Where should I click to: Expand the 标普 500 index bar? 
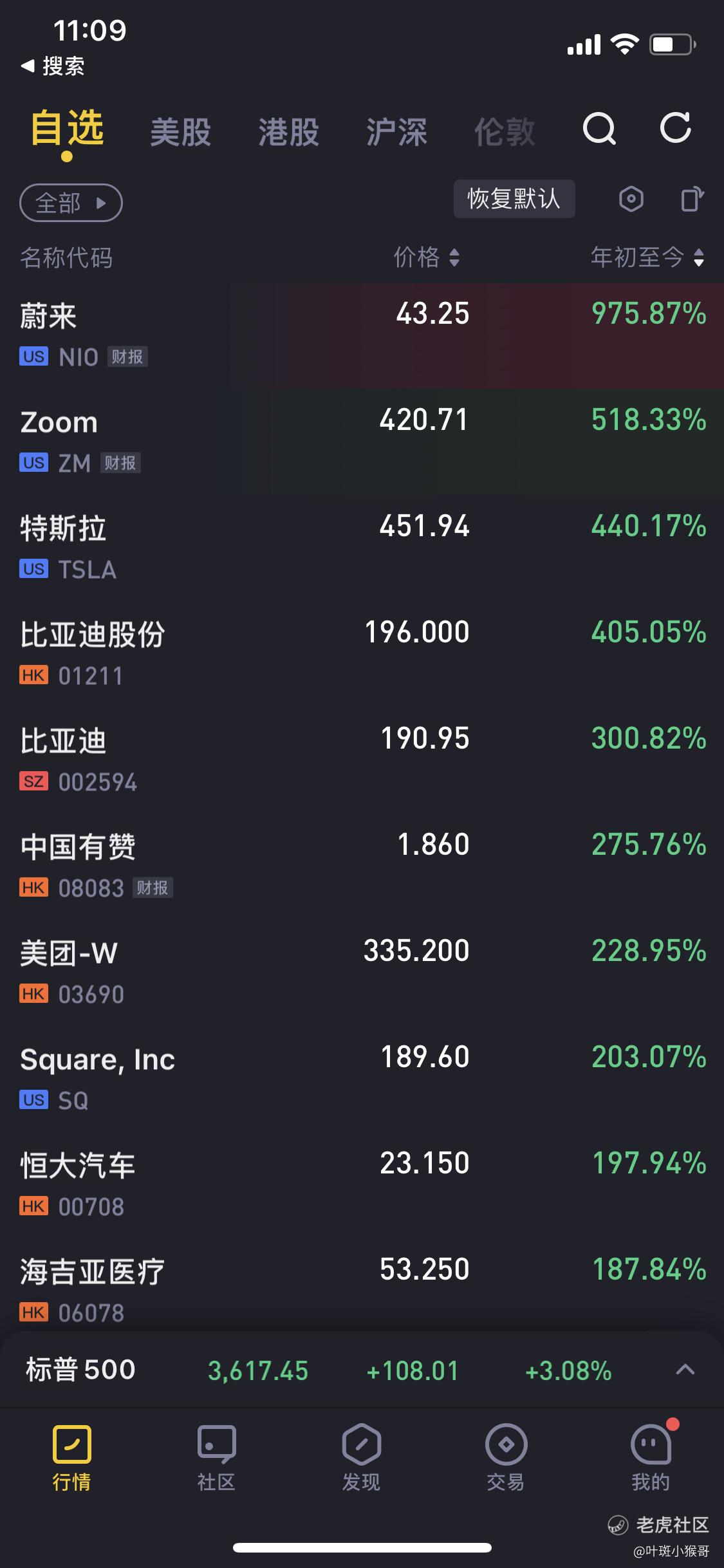tap(685, 1370)
